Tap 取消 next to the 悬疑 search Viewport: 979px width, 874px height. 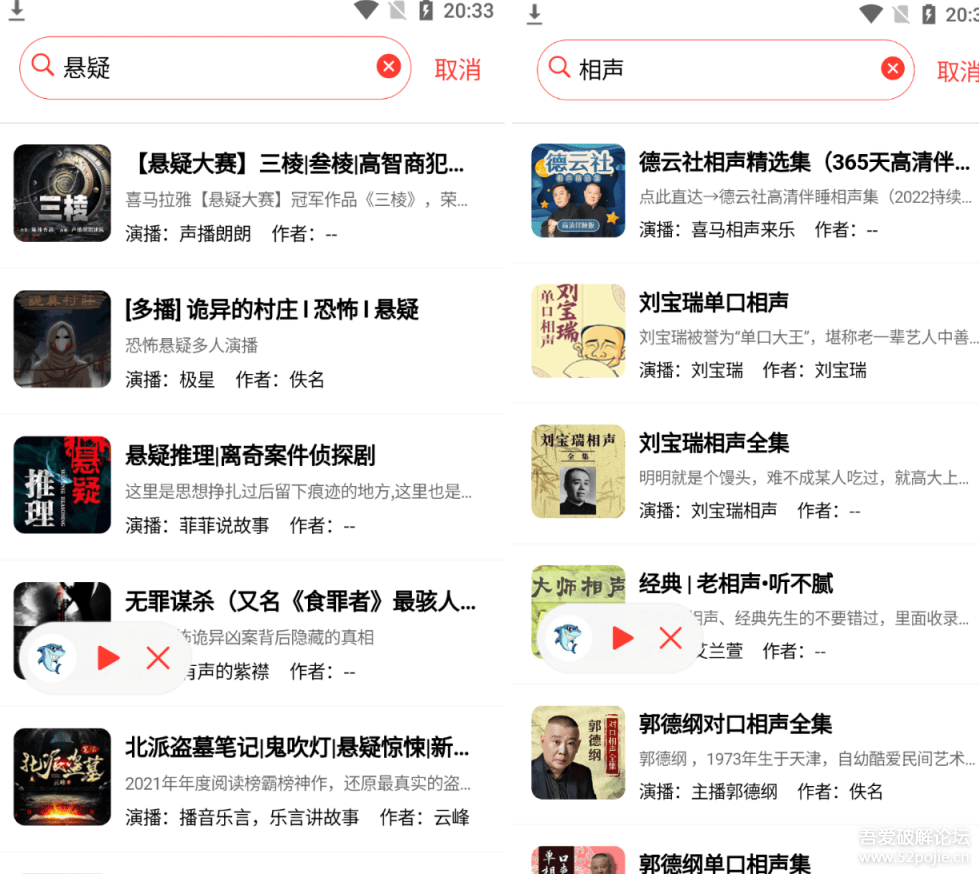point(457,69)
